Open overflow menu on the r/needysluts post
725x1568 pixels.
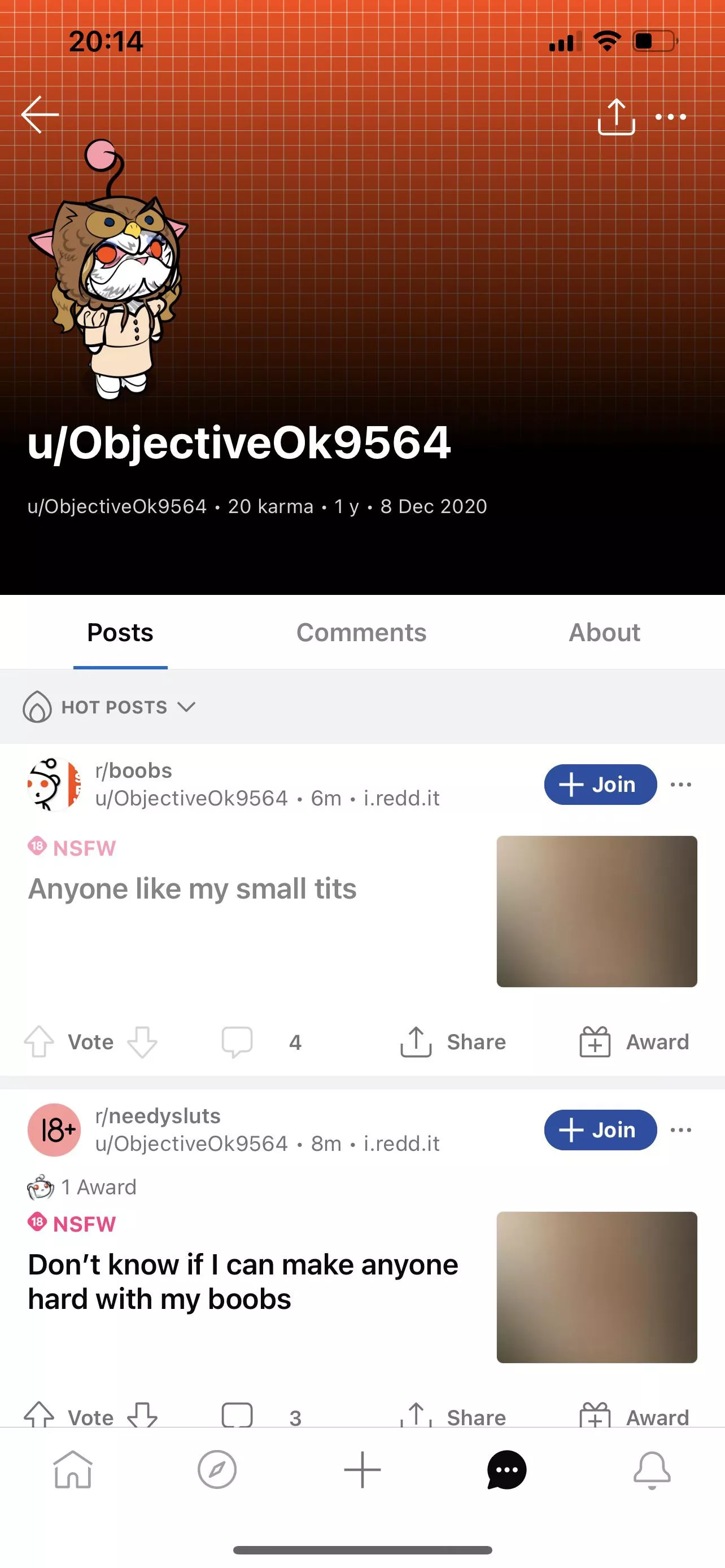click(x=680, y=1130)
